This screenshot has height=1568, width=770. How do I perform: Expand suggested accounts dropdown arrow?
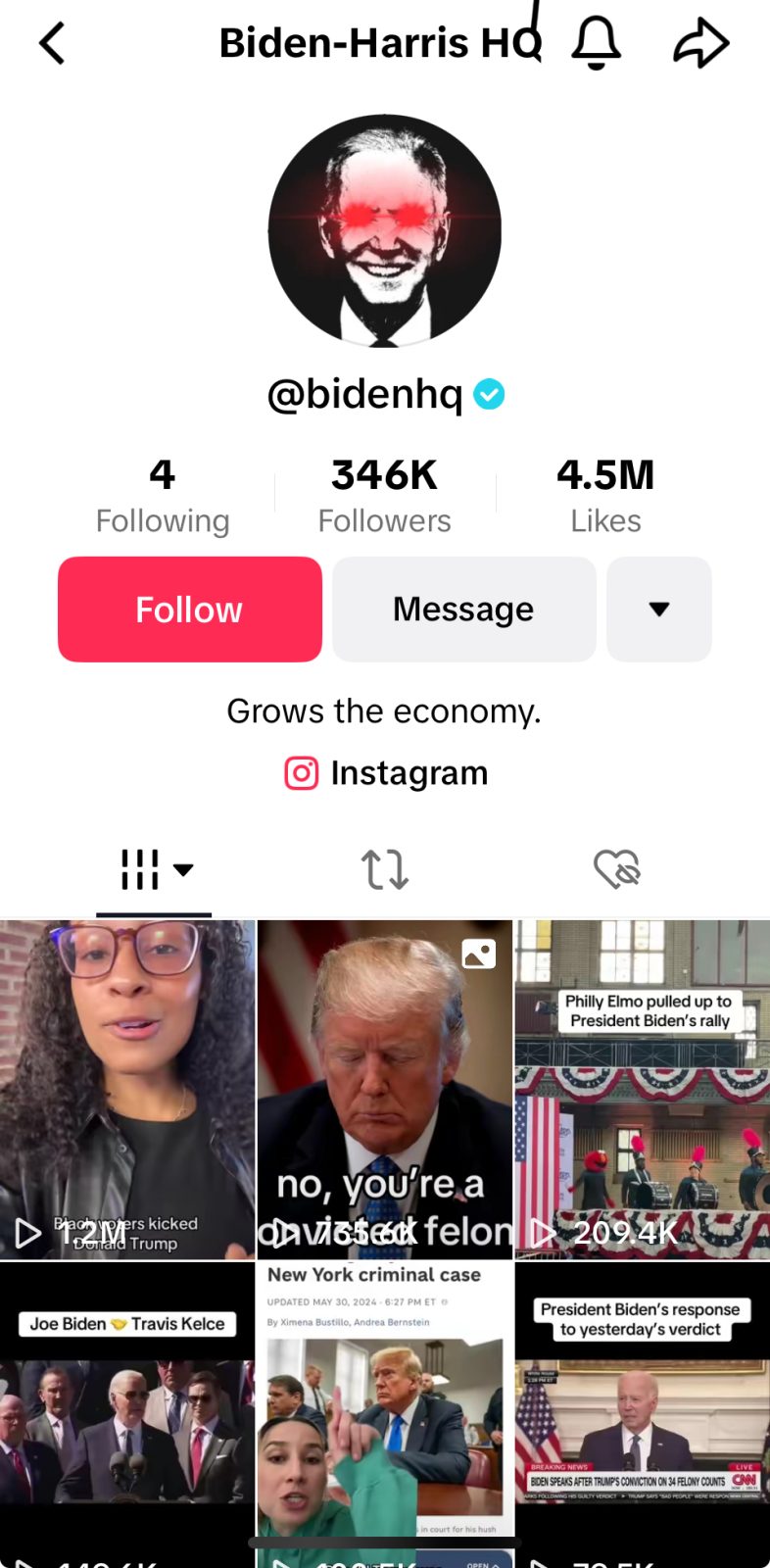tap(659, 610)
